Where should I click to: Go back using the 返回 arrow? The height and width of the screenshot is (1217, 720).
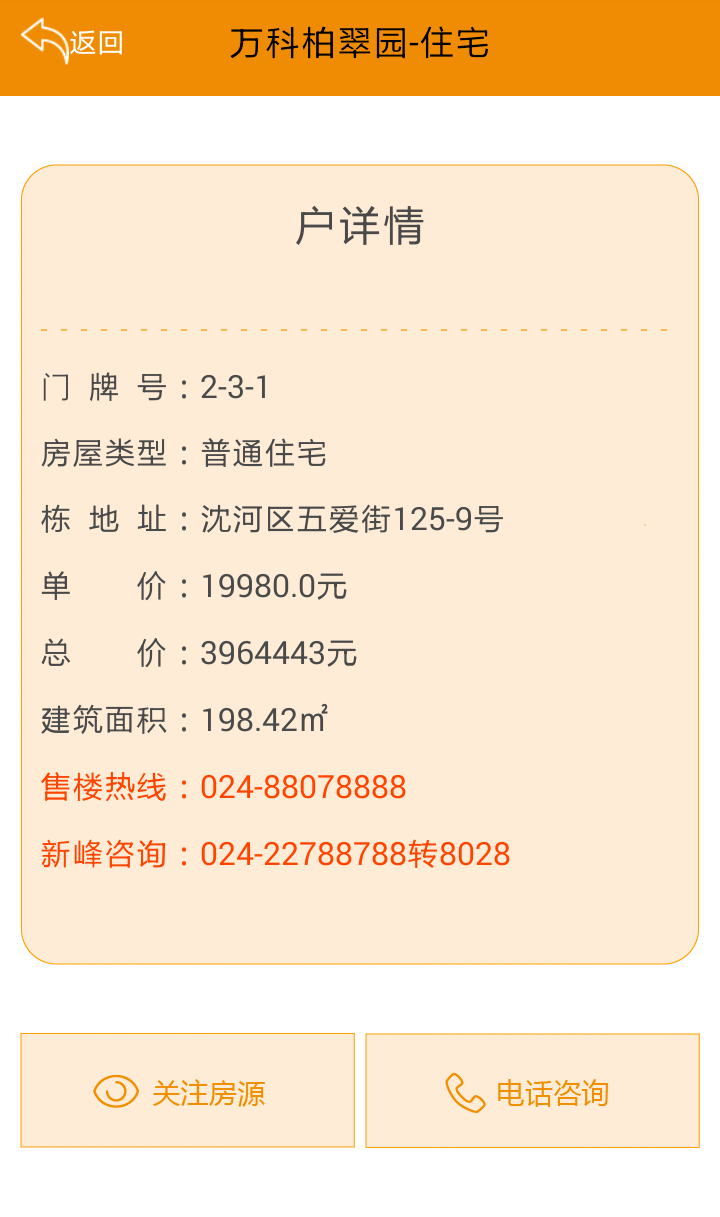click(72, 42)
